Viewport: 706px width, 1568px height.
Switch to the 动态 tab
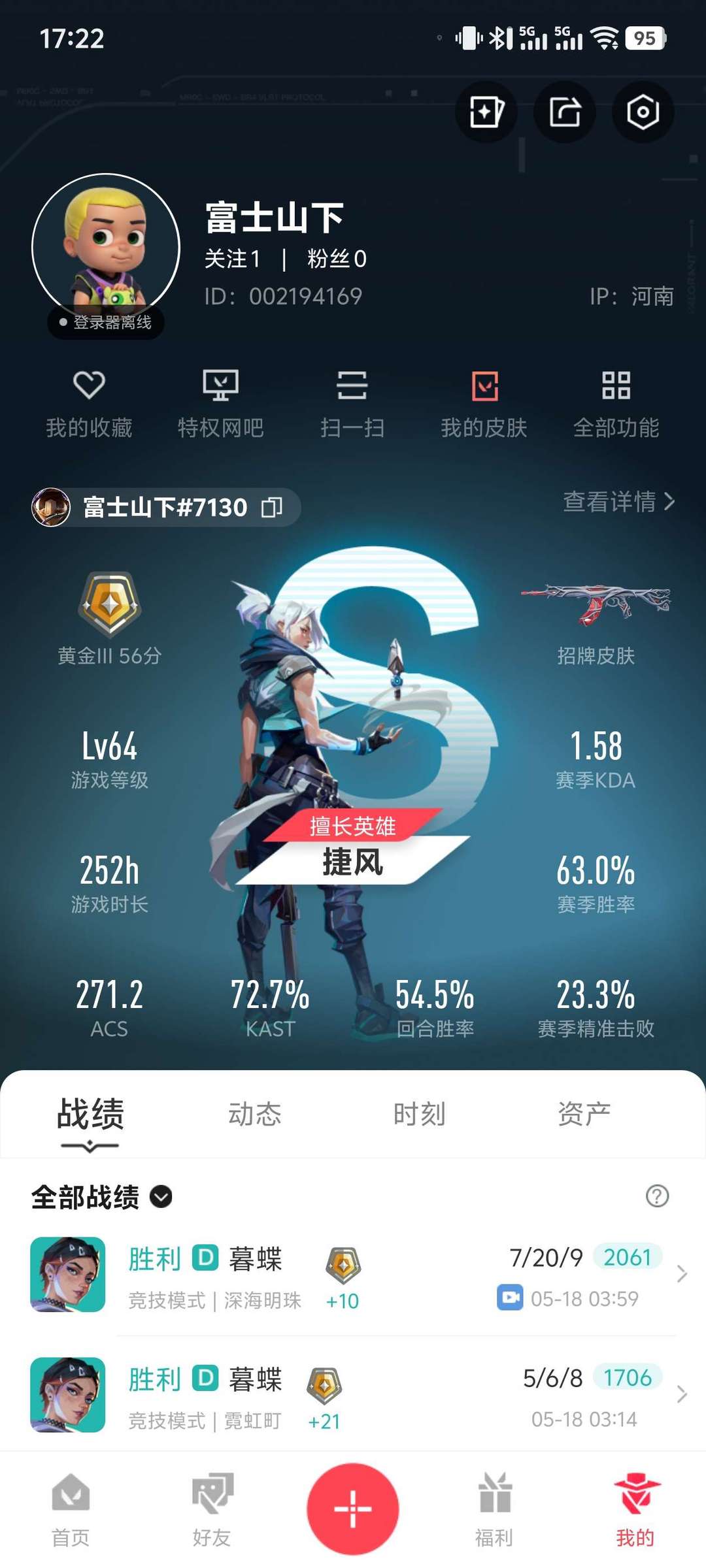coord(254,1114)
